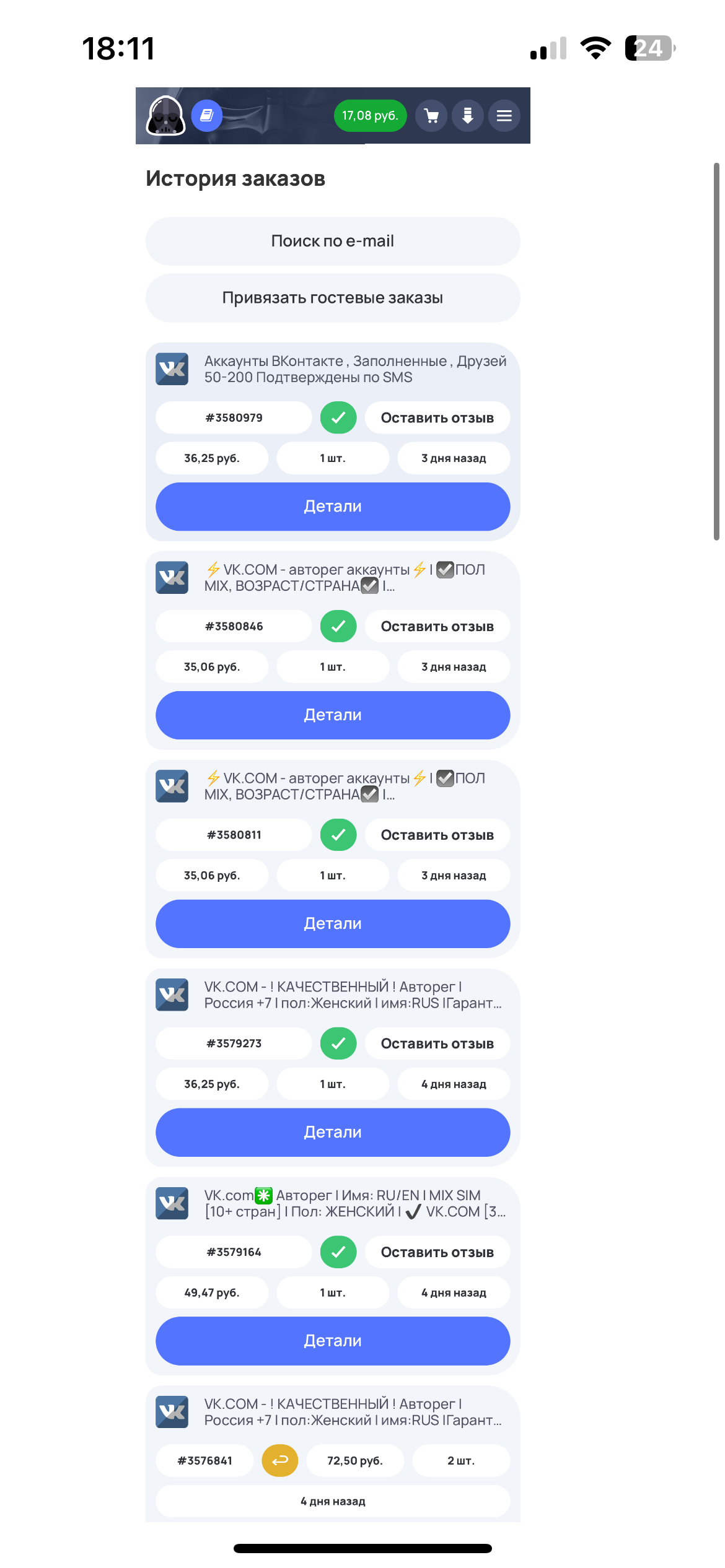The height and width of the screenshot is (1568, 725).
Task: Open the blue book icon
Action: pyautogui.click(x=207, y=116)
